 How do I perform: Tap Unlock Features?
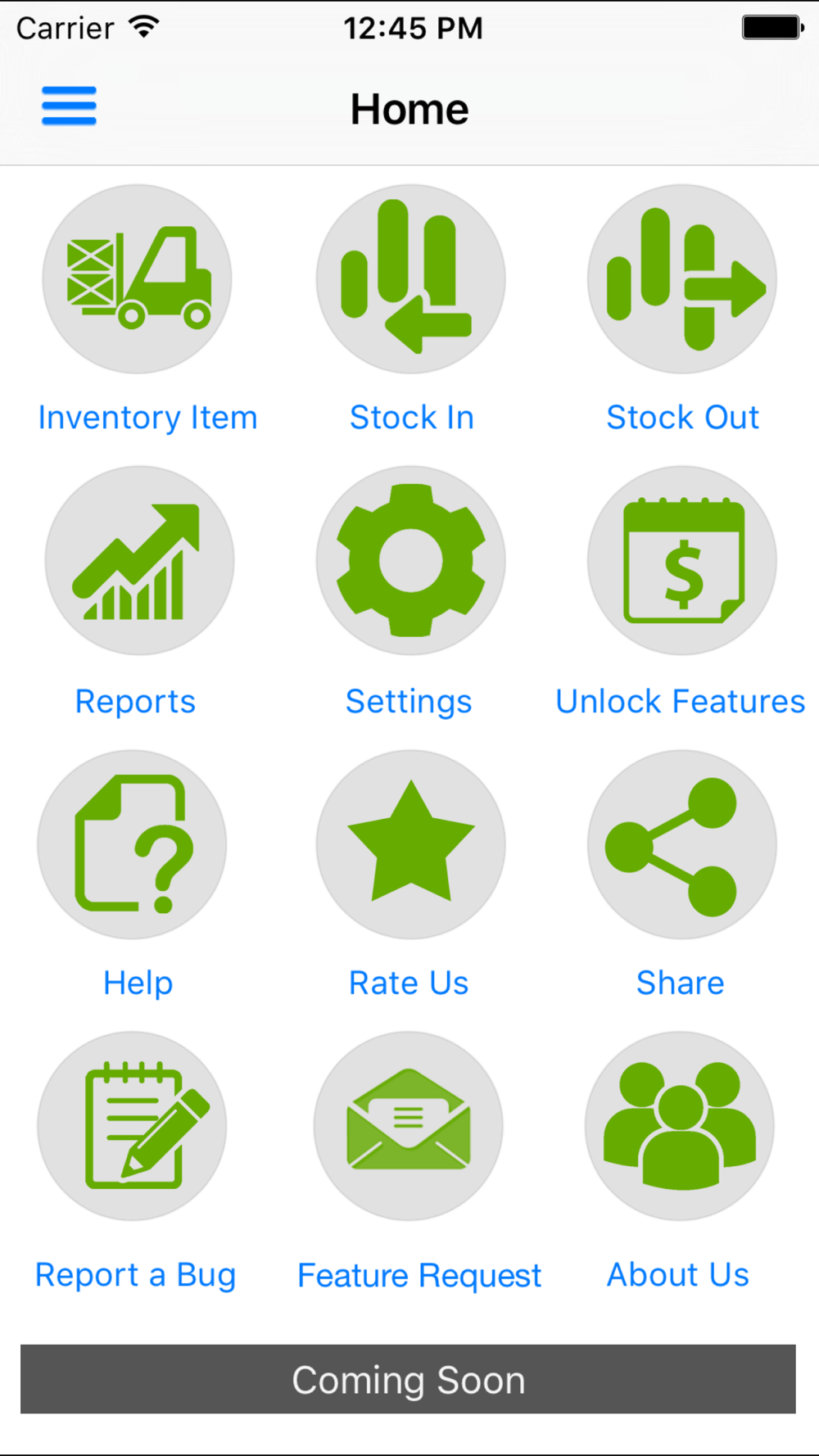682,561
